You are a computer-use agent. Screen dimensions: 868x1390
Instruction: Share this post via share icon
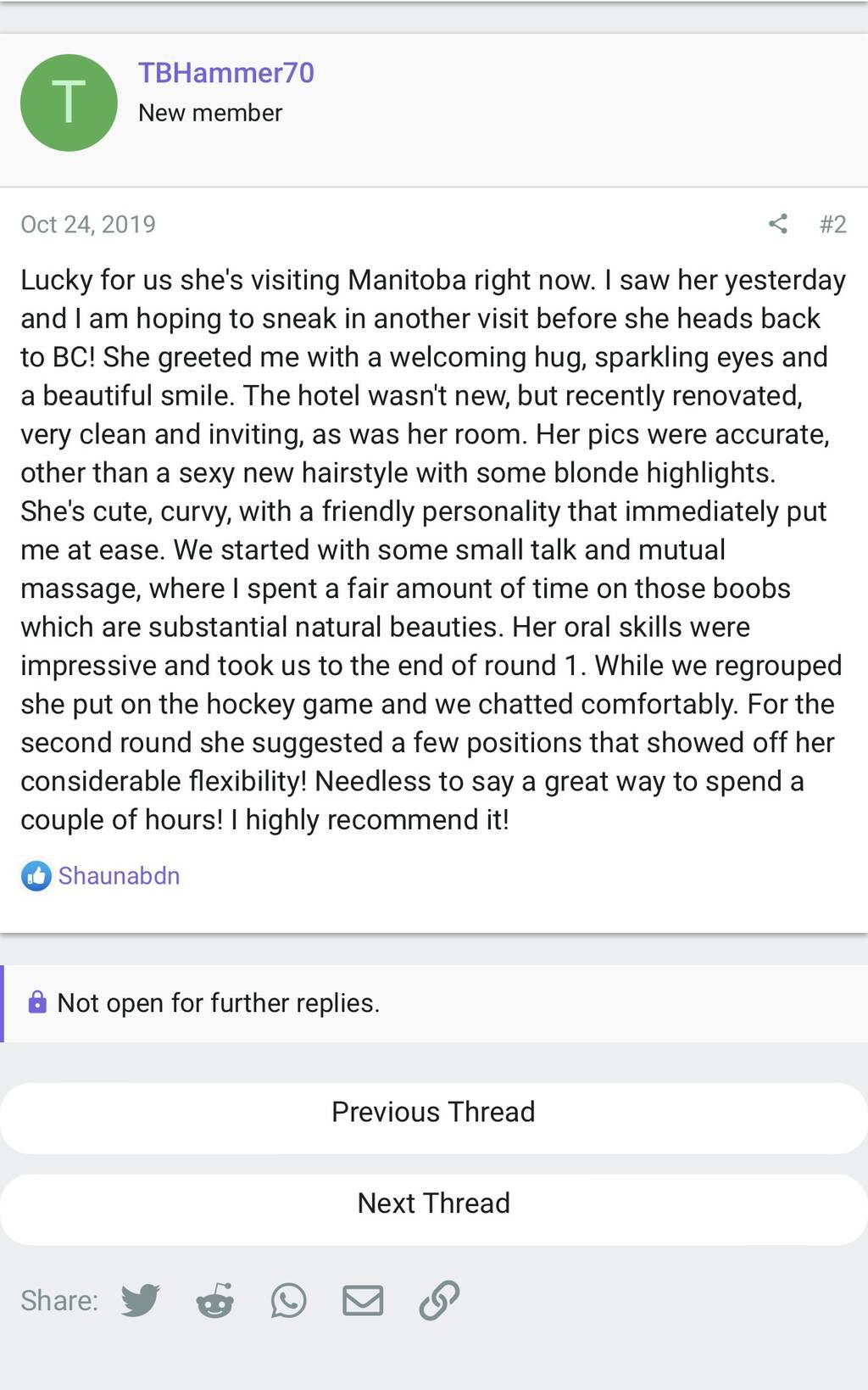click(x=777, y=224)
